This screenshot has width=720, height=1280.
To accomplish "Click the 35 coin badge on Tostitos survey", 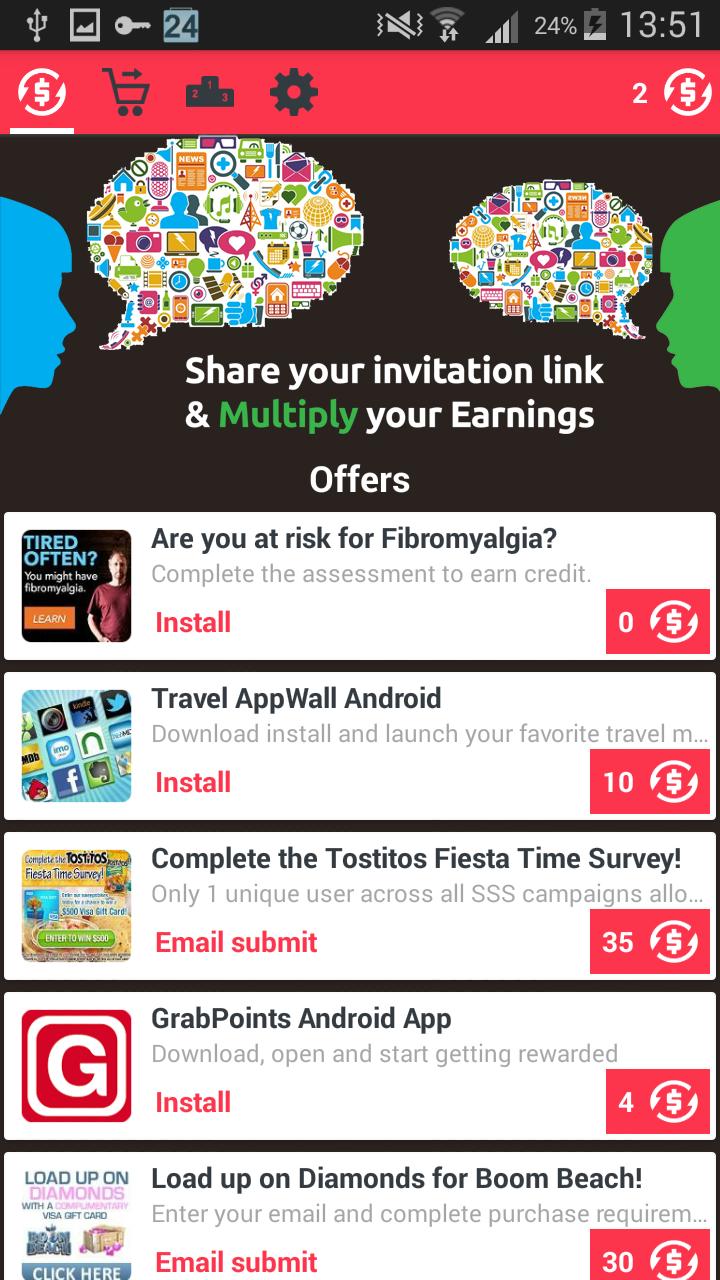I will click(x=650, y=941).
